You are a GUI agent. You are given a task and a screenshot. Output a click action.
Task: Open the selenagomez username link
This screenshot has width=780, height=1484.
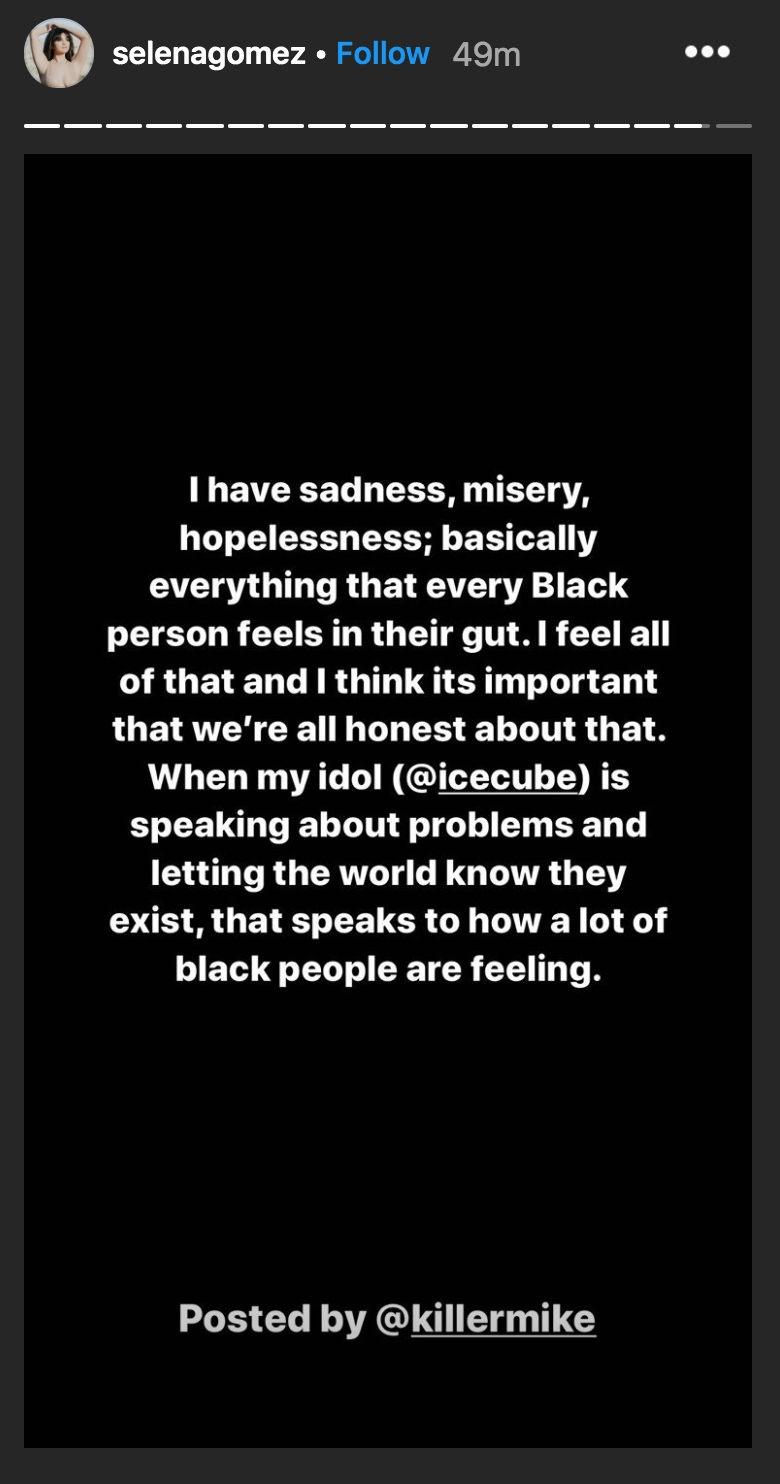click(x=209, y=54)
